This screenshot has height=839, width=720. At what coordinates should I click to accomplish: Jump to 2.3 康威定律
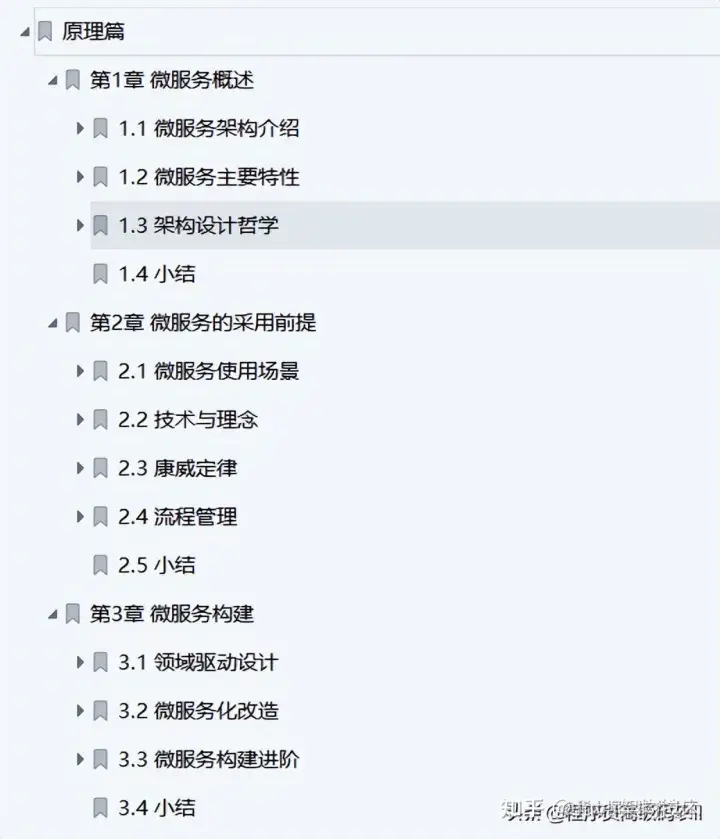(177, 468)
